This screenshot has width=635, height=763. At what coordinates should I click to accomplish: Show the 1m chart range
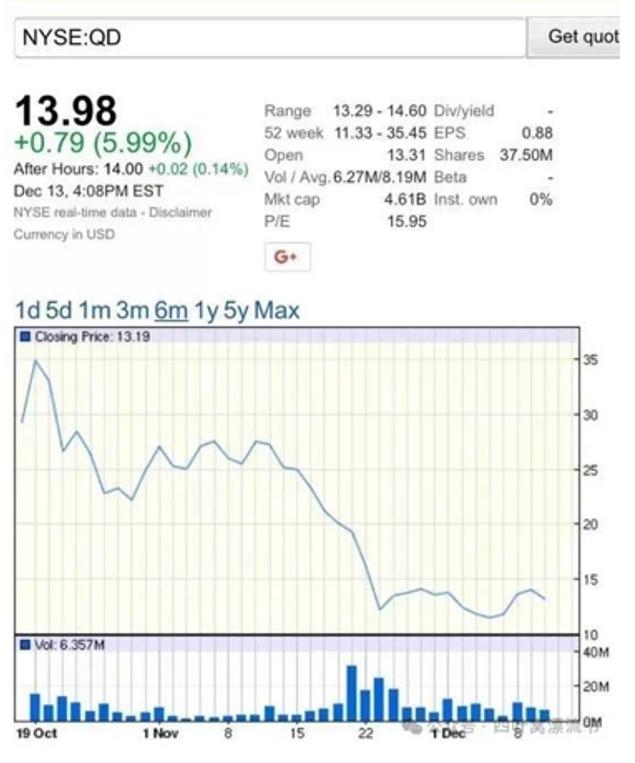94,311
